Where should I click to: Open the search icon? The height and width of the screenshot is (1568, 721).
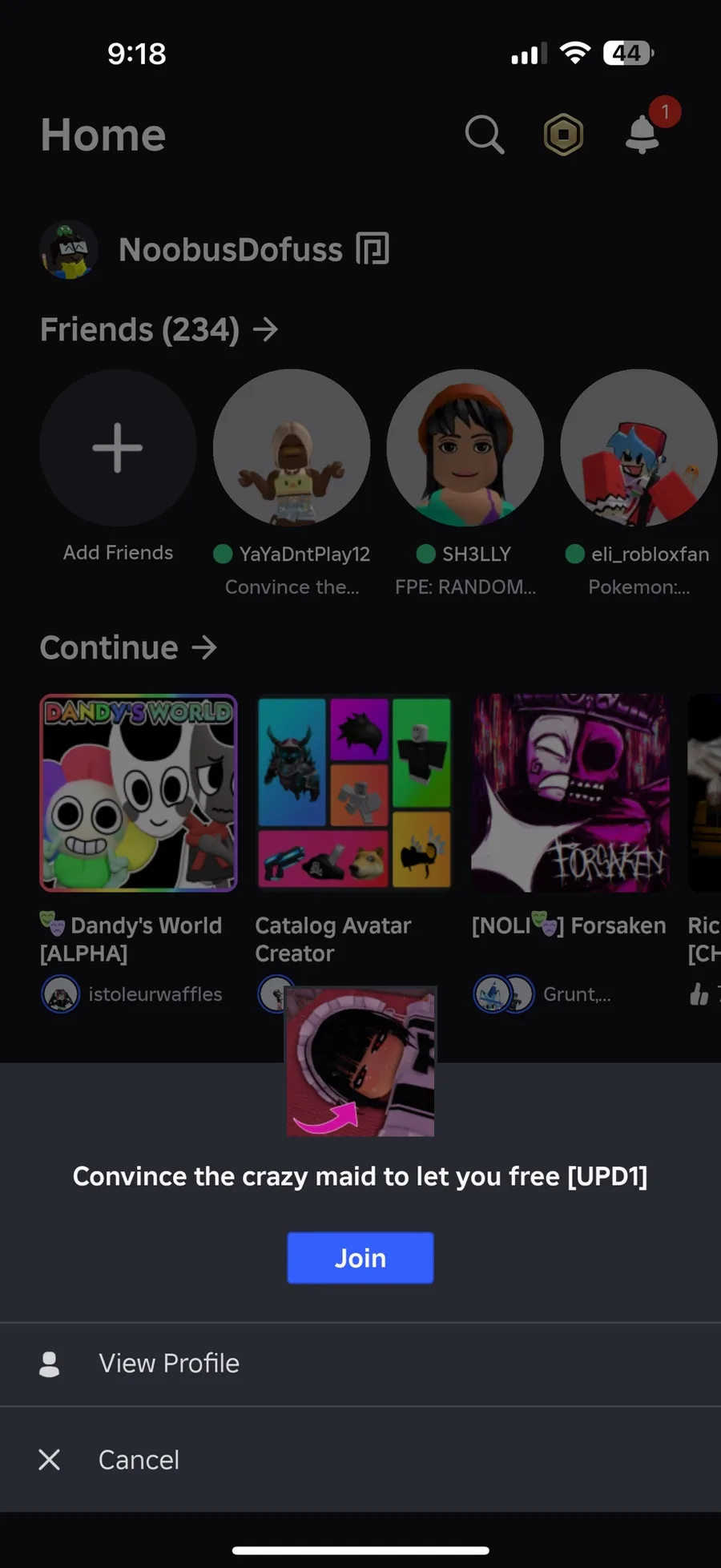click(x=485, y=135)
